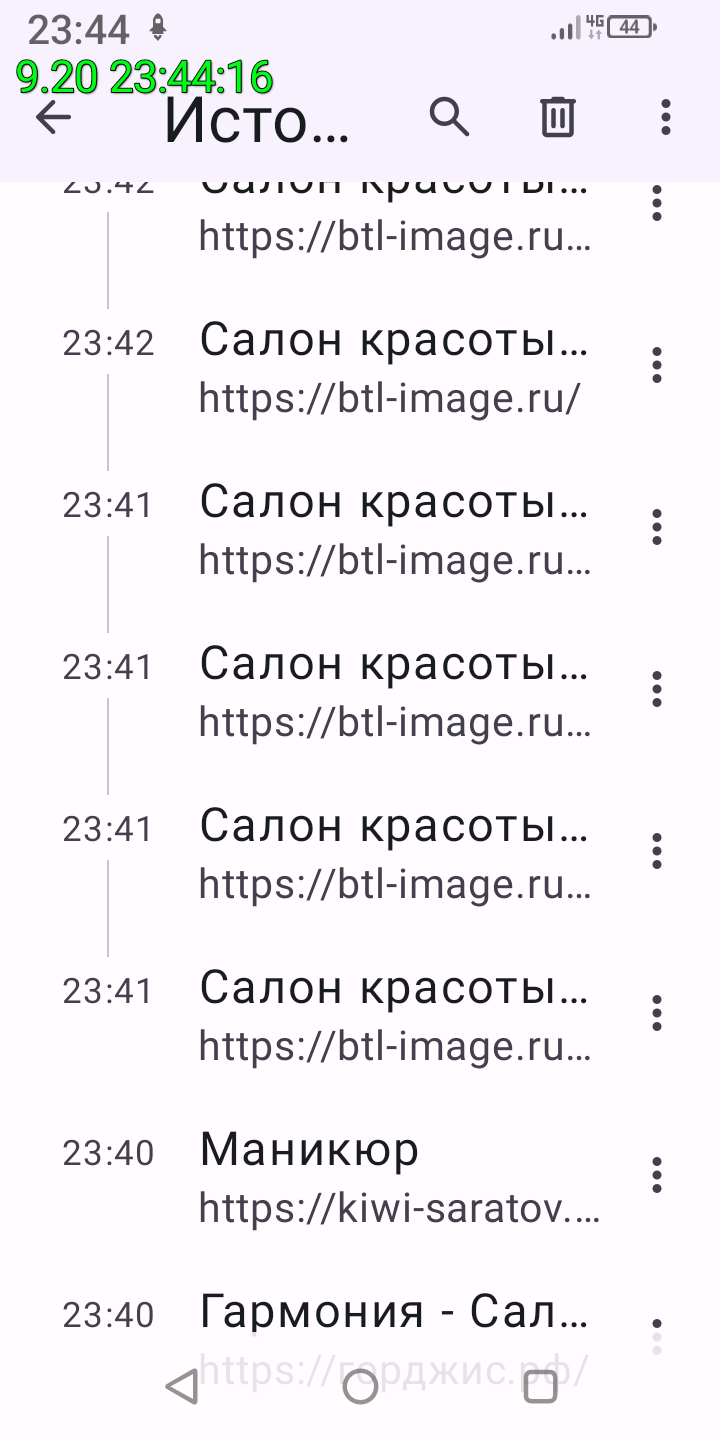
Task: Tap the trash icon to clear history
Action: (557, 118)
